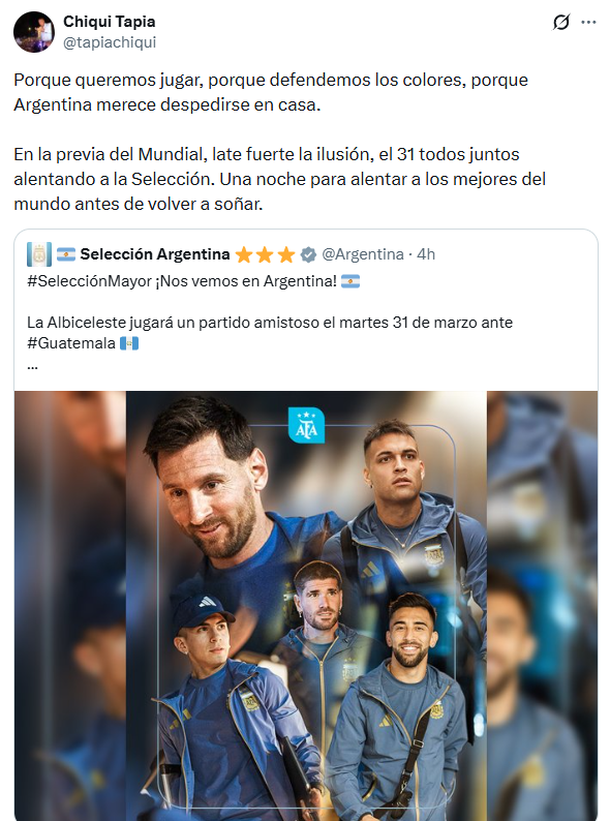Open the @tapiachiqui handle
Image resolution: width=610 pixels, height=821 pixels.
point(109,42)
